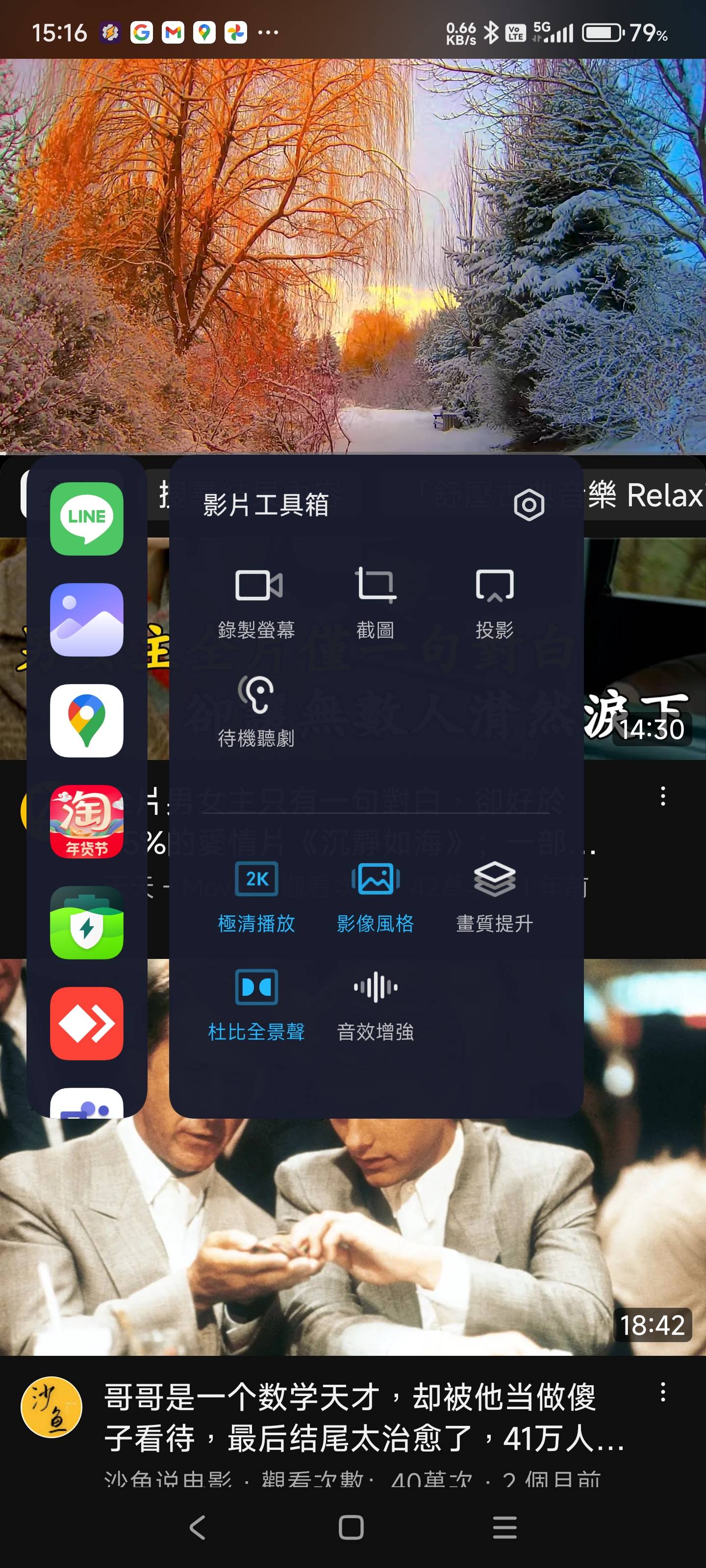Open the video toolbox settings gear

pos(528,505)
